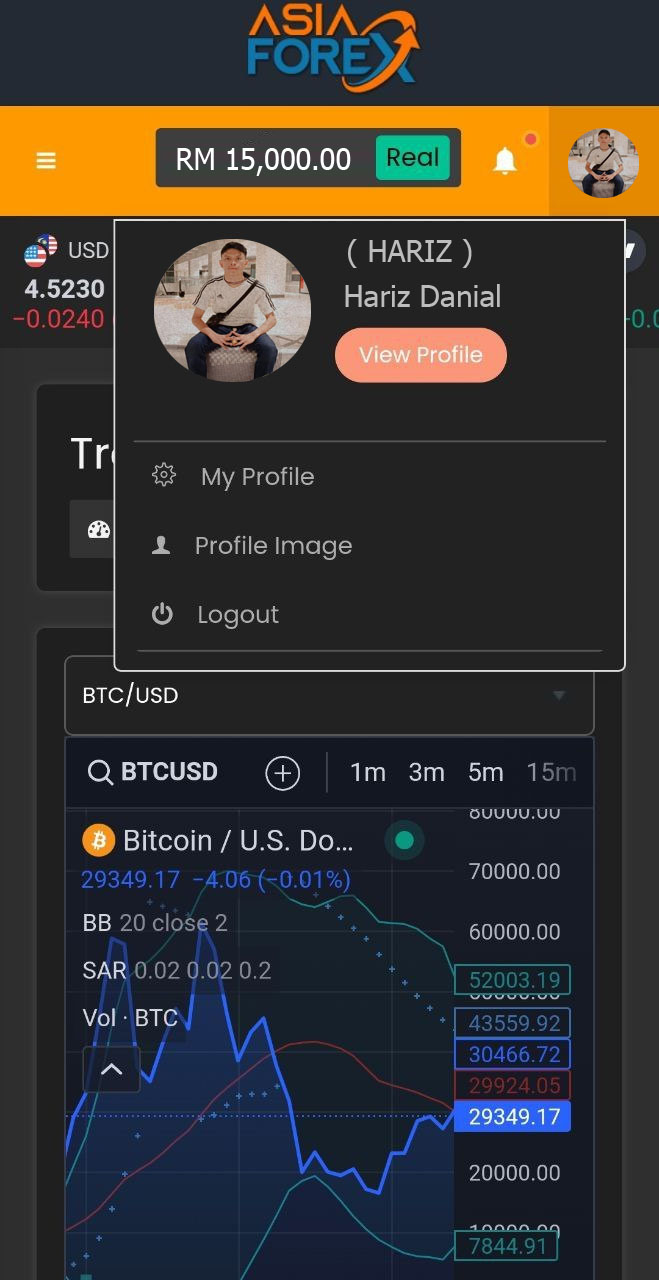The width and height of the screenshot is (659, 1280).
Task: Select the 3m timeframe
Action: (426, 772)
